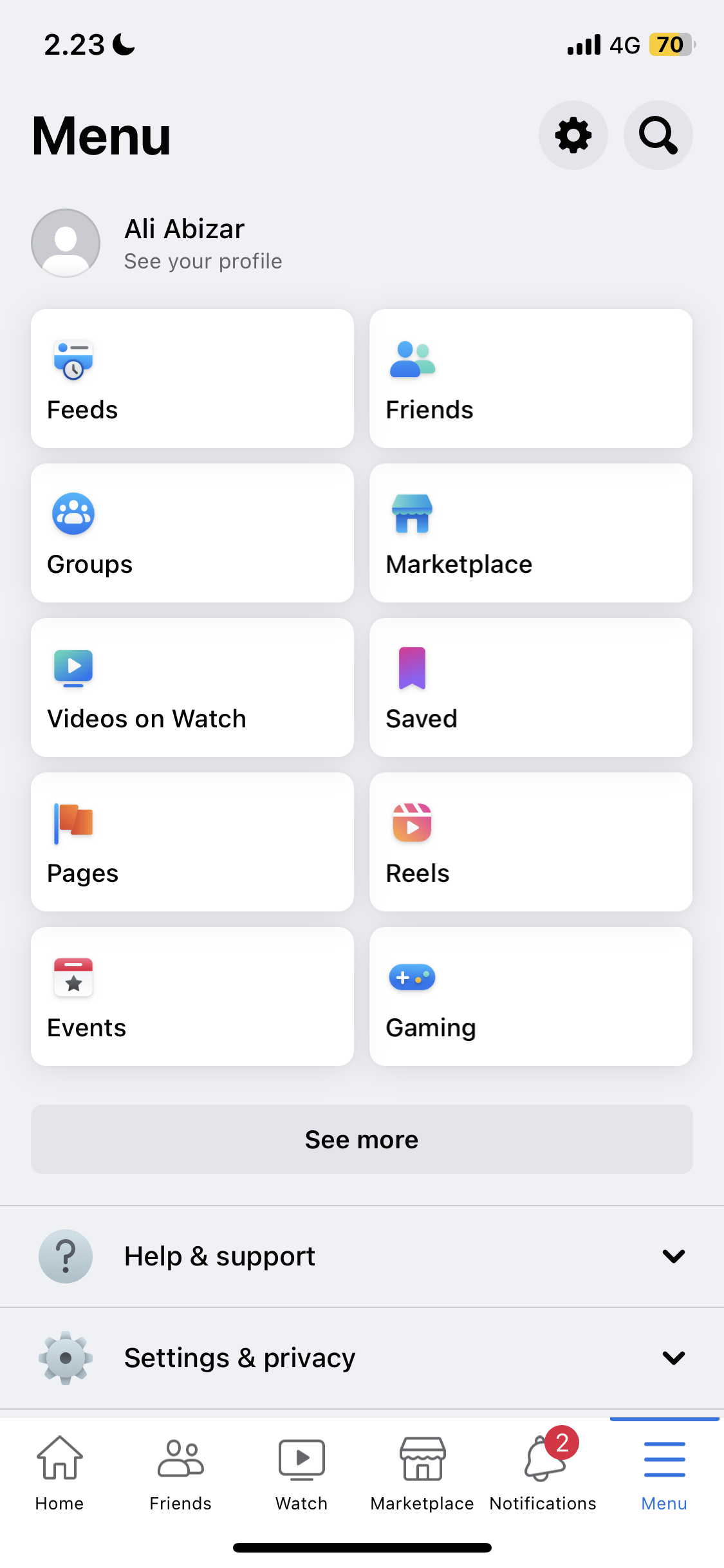Open Pages
The height and width of the screenshot is (1568, 724).
click(x=192, y=842)
